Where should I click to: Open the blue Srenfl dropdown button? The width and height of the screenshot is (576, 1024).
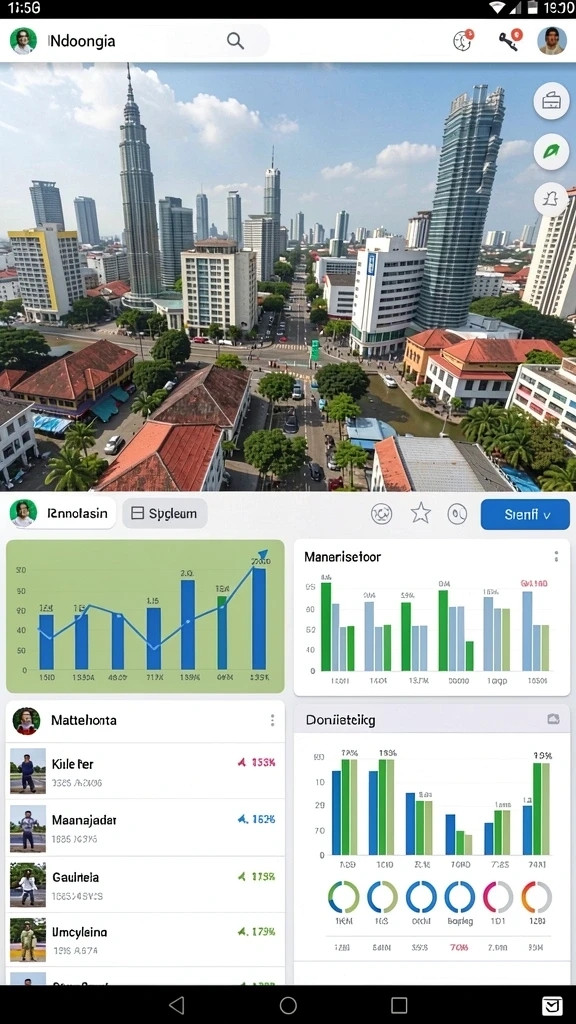525,515
